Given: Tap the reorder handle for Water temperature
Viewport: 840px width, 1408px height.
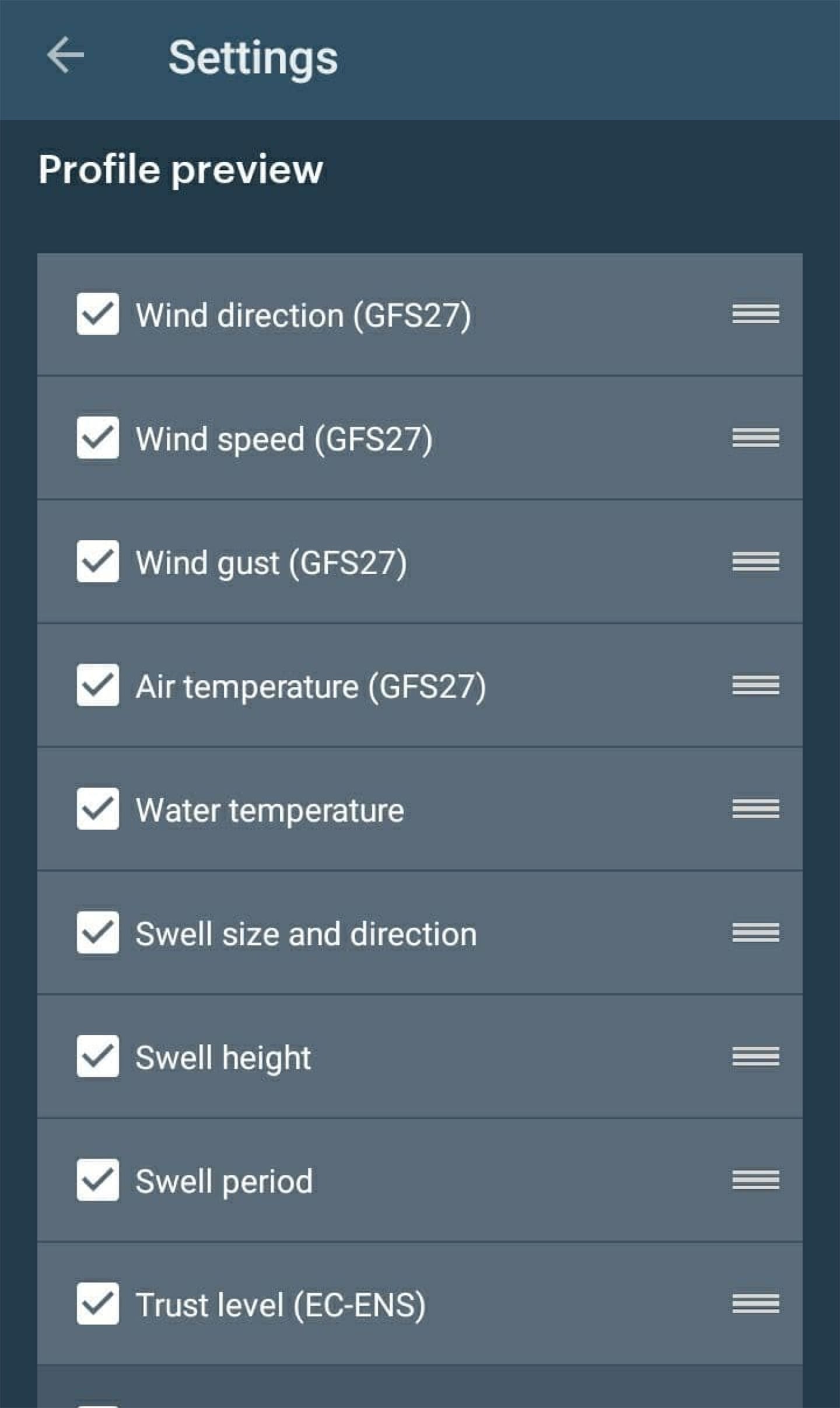Looking at the screenshot, I should pos(755,809).
